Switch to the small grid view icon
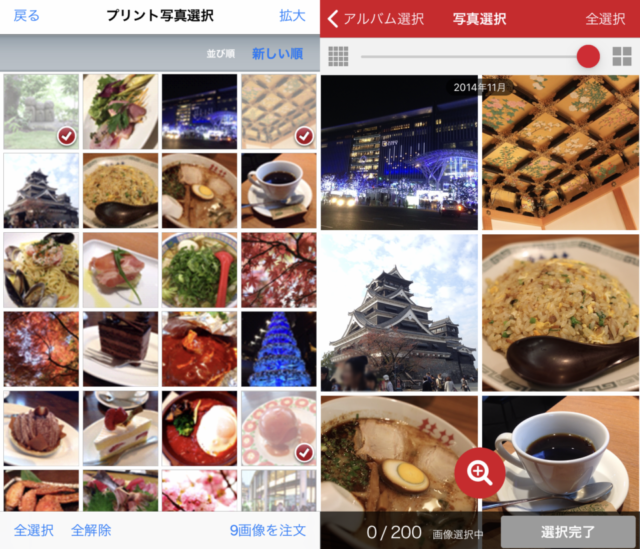The width and height of the screenshot is (640, 549). coord(339,56)
